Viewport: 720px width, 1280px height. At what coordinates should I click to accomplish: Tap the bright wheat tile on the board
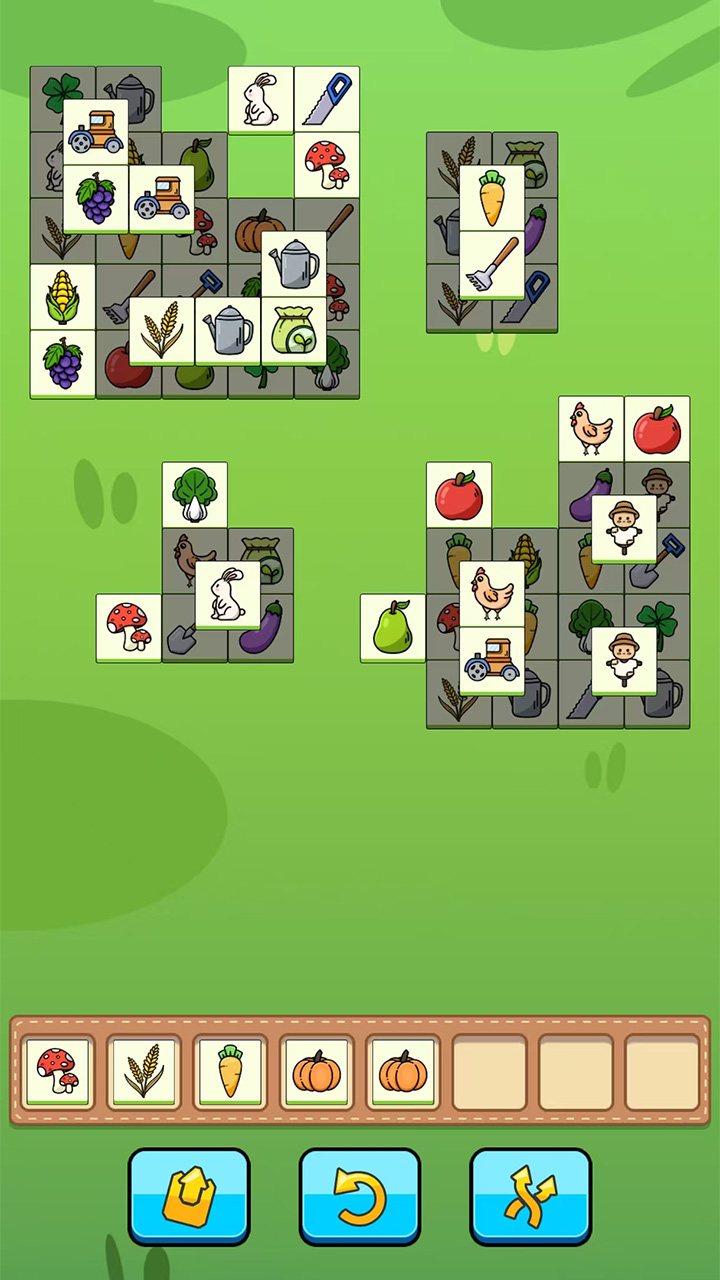pos(161,330)
